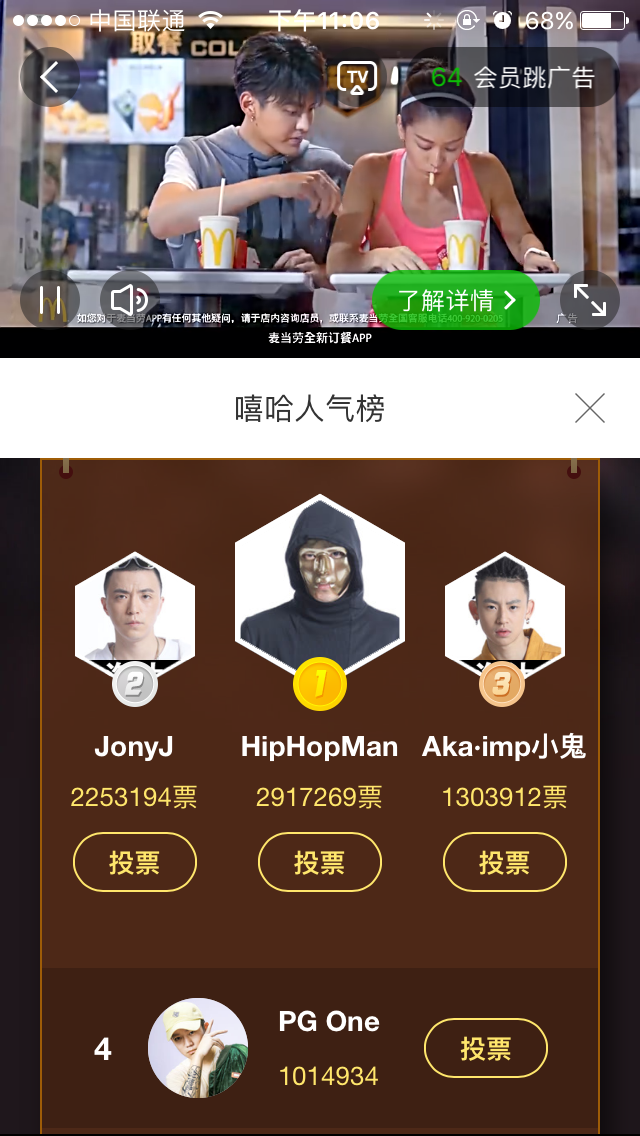This screenshot has height=1136, width=640.
Task: Cast video to TV
Action: pyautogui.click(x=357, y=77)
